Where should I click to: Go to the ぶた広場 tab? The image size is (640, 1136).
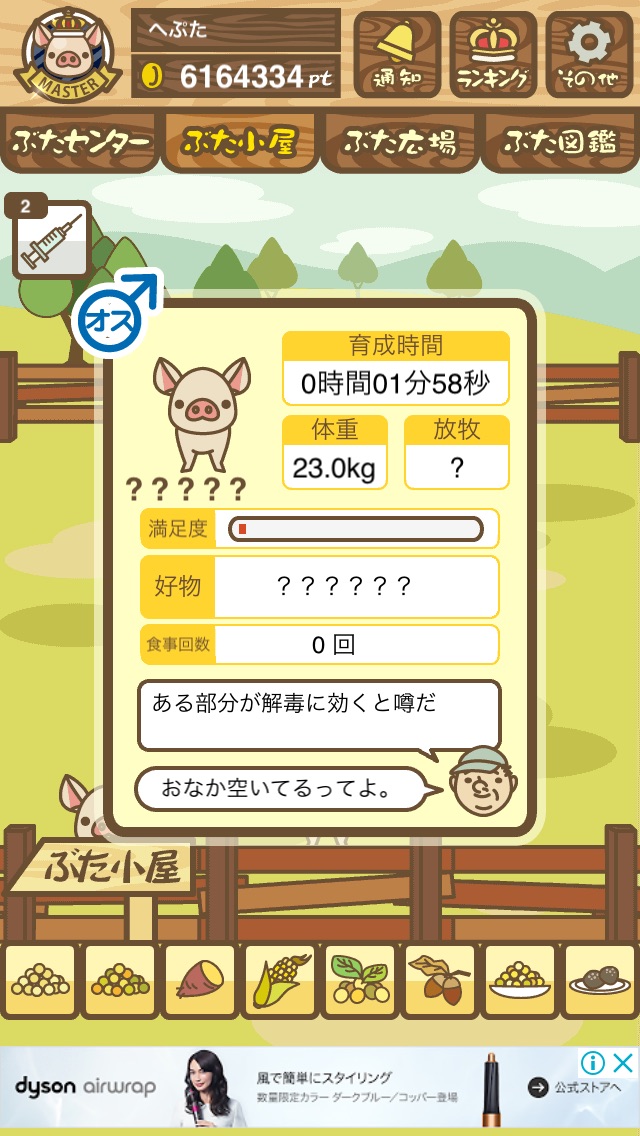(400, 143)
